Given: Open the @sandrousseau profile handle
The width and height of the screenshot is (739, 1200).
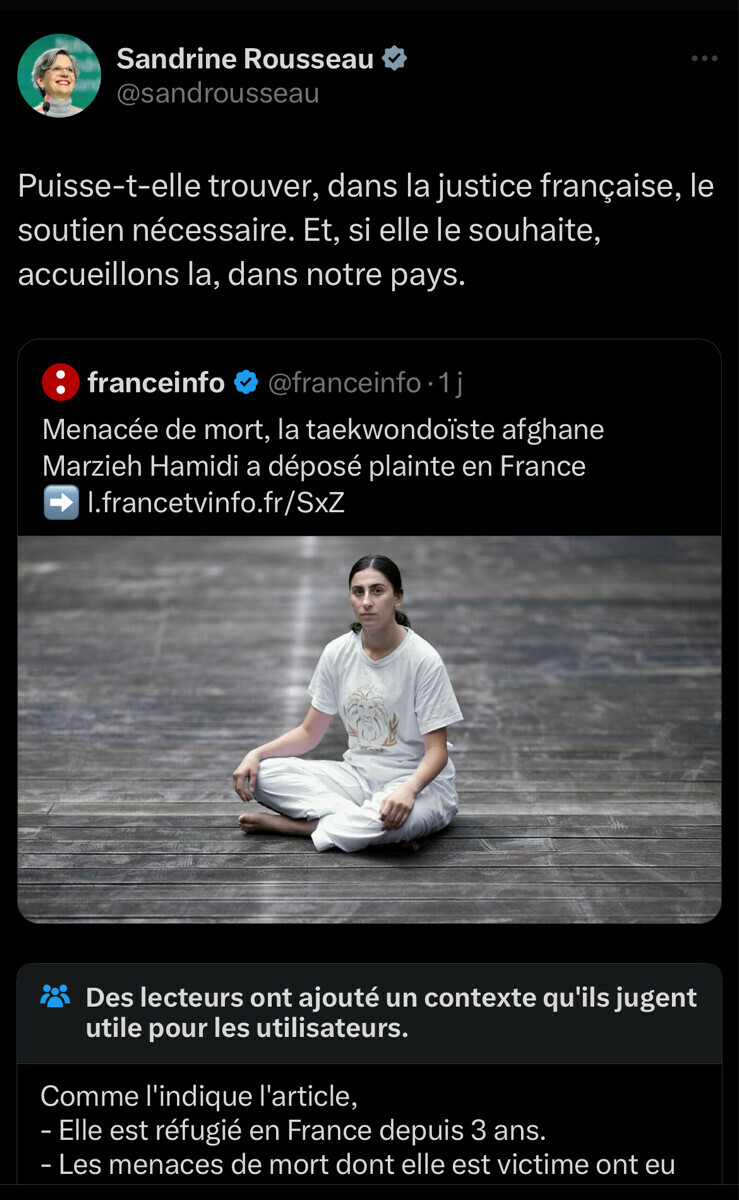Looking at the screenshot, I should point(218,94).
